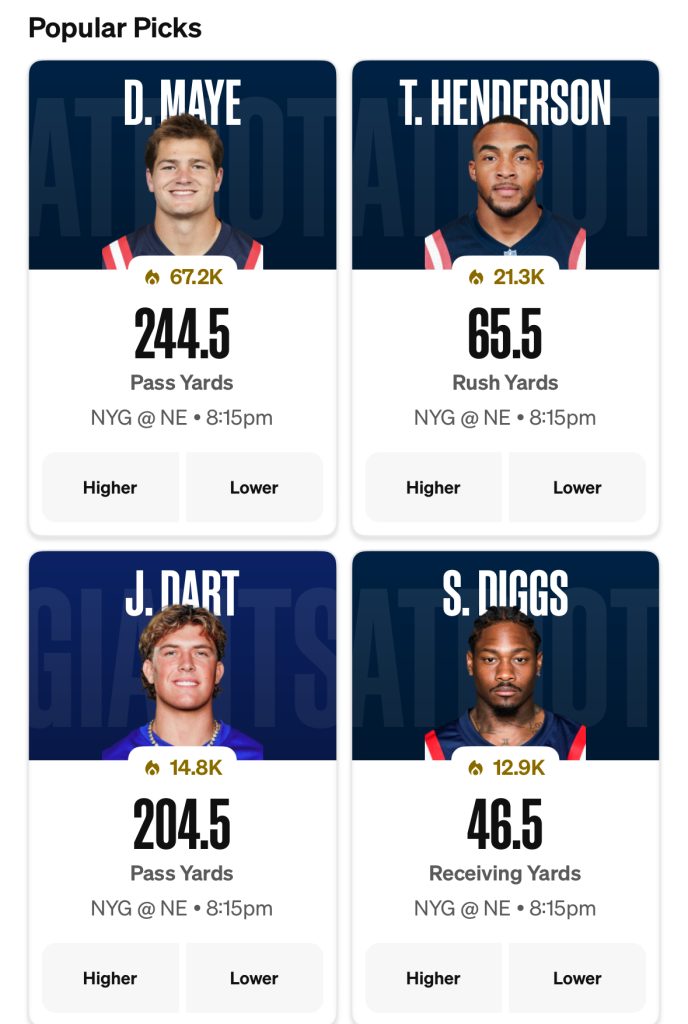Viewport: 688px width, 1024px height.
Task: Pick Lower on D. Maye pass yards
Action: coord(254,488)
